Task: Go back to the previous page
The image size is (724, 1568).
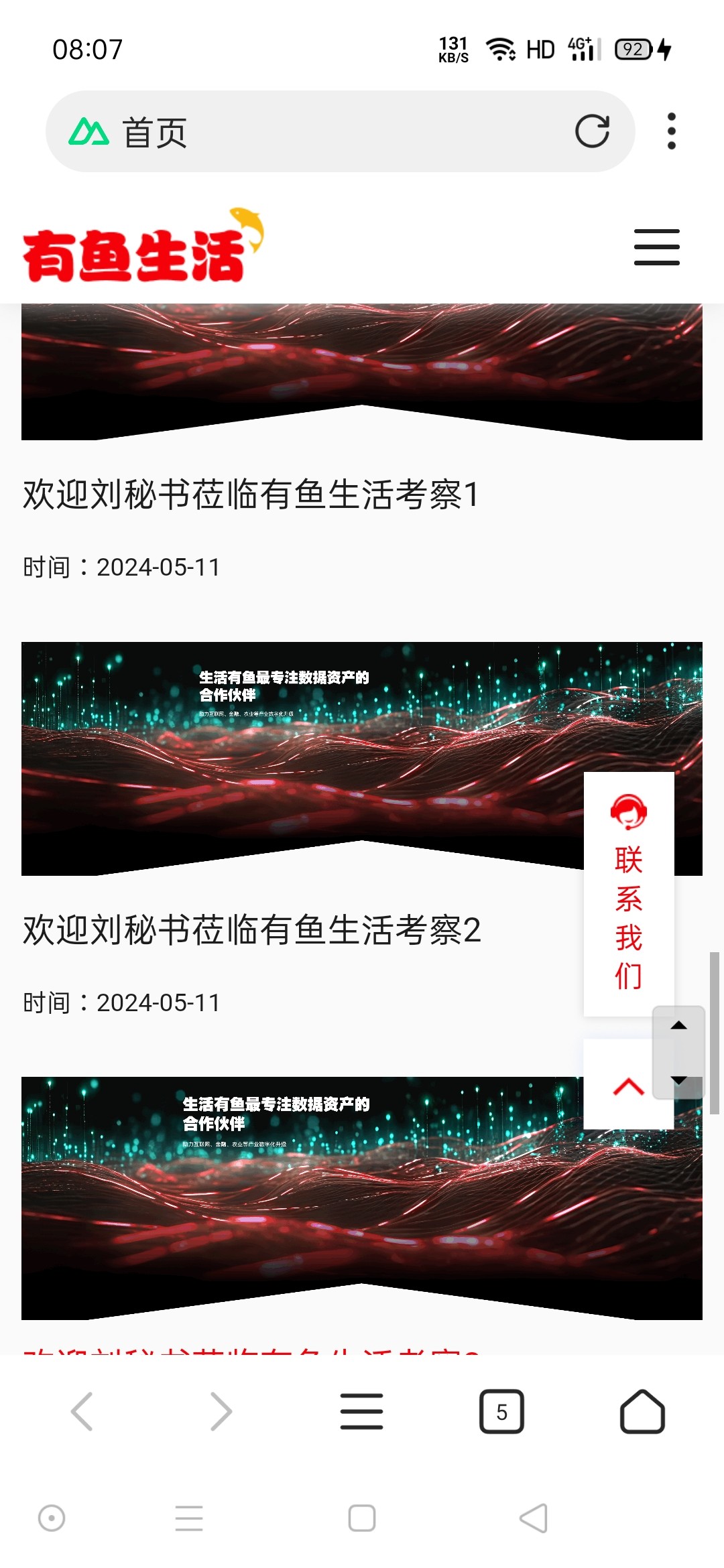Action: pyautogui.click(x=82, y=1411)
